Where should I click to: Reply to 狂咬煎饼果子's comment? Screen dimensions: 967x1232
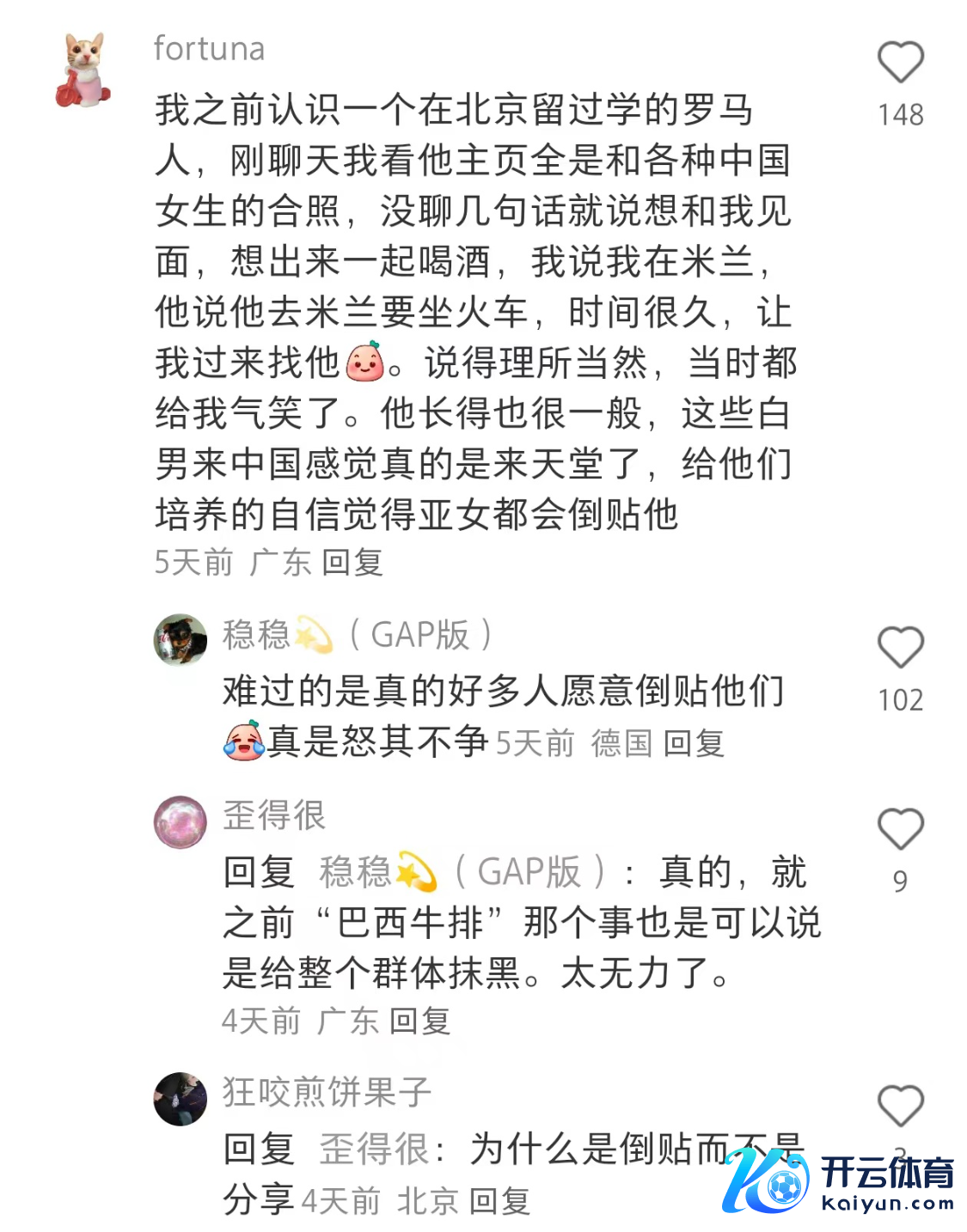[x=499, y=1201]
